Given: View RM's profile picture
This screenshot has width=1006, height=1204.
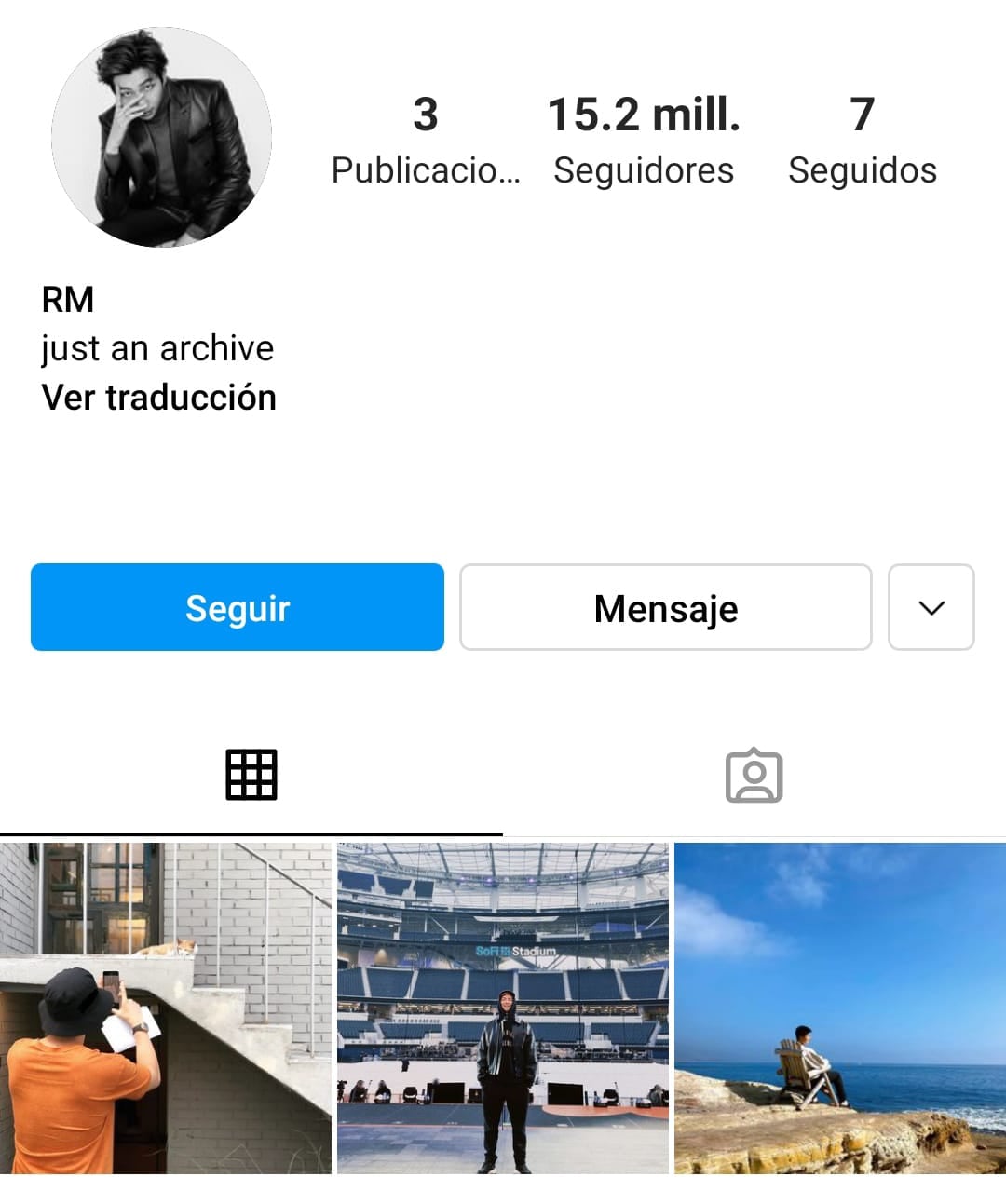Looking at the screenshot, I should pos(162,138).
